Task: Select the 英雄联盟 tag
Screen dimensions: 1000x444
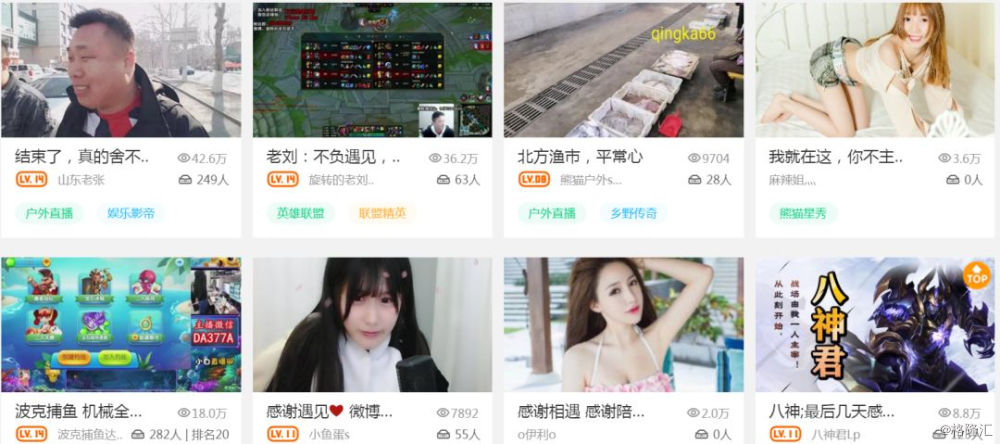Action: 300,213
